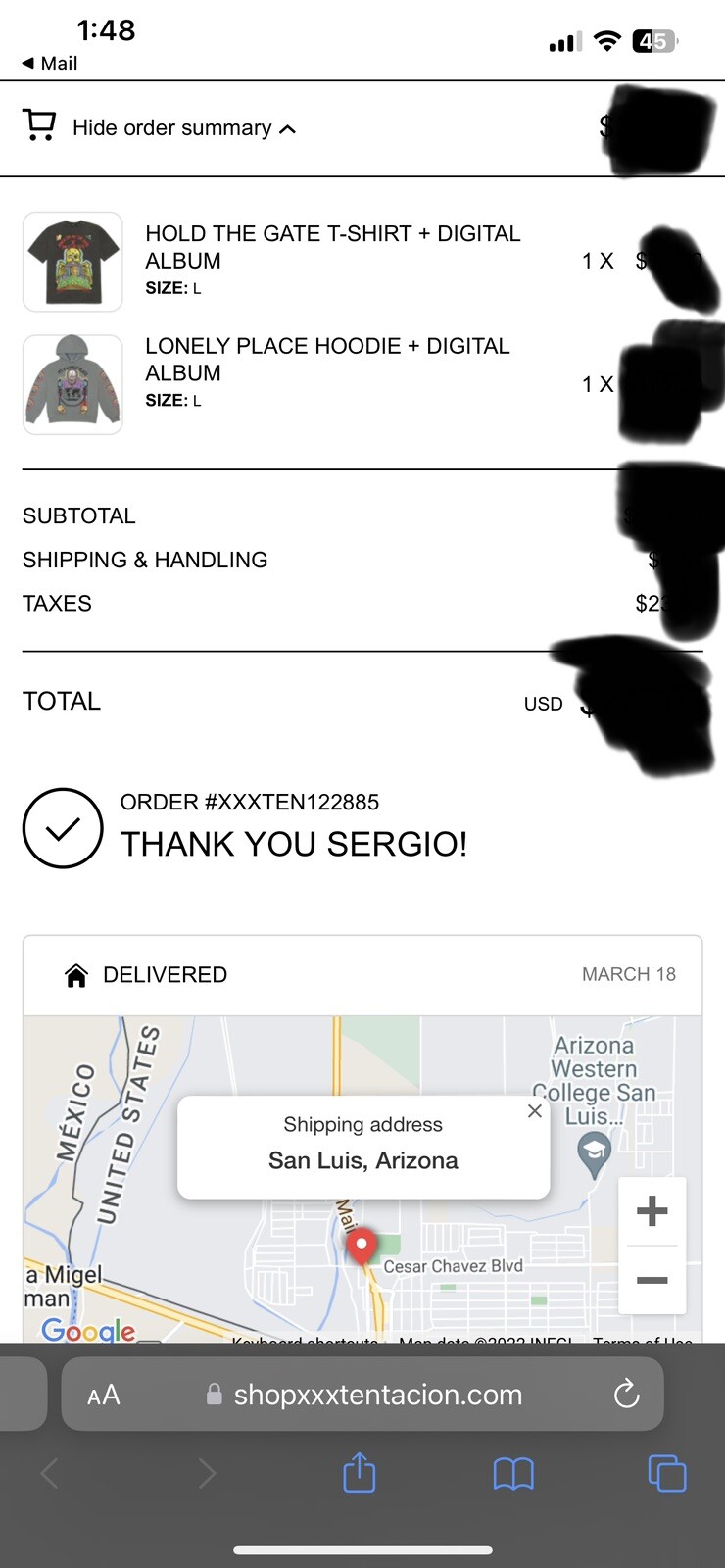
Task: Reload the current page
Action: (626, 1394)
